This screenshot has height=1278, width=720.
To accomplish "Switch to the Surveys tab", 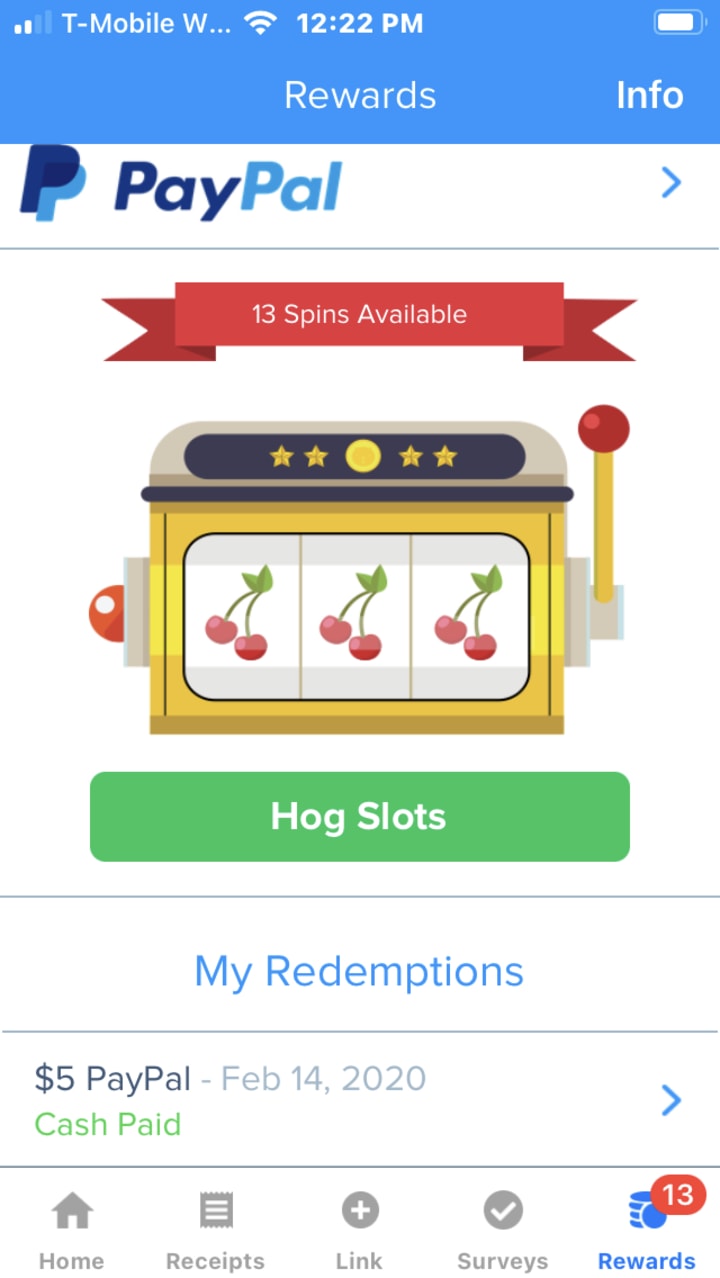I will tap(503, 1230).
